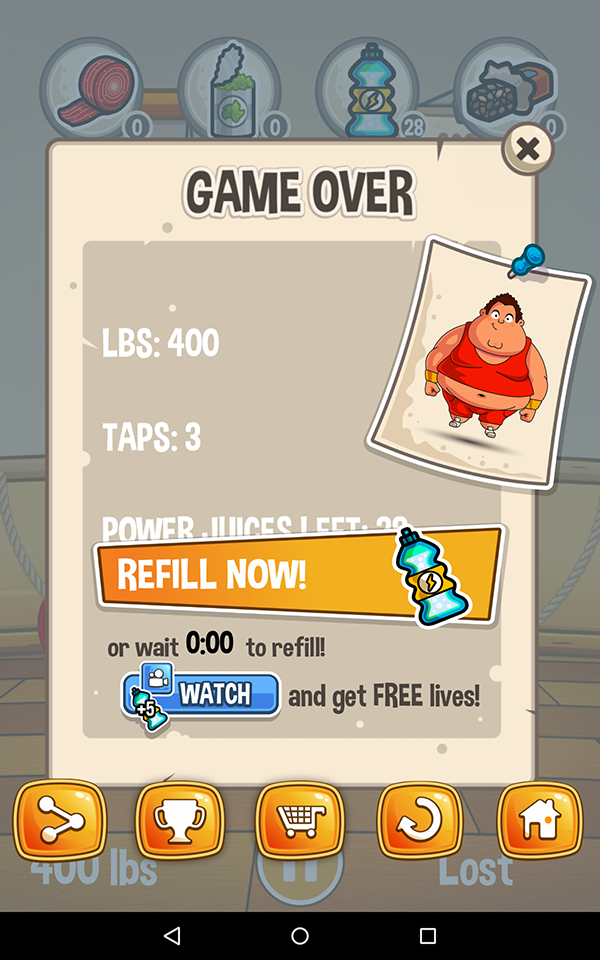600x960 pixels.
Task: Close the Game Over dialog
Action: tap(527, 150)
